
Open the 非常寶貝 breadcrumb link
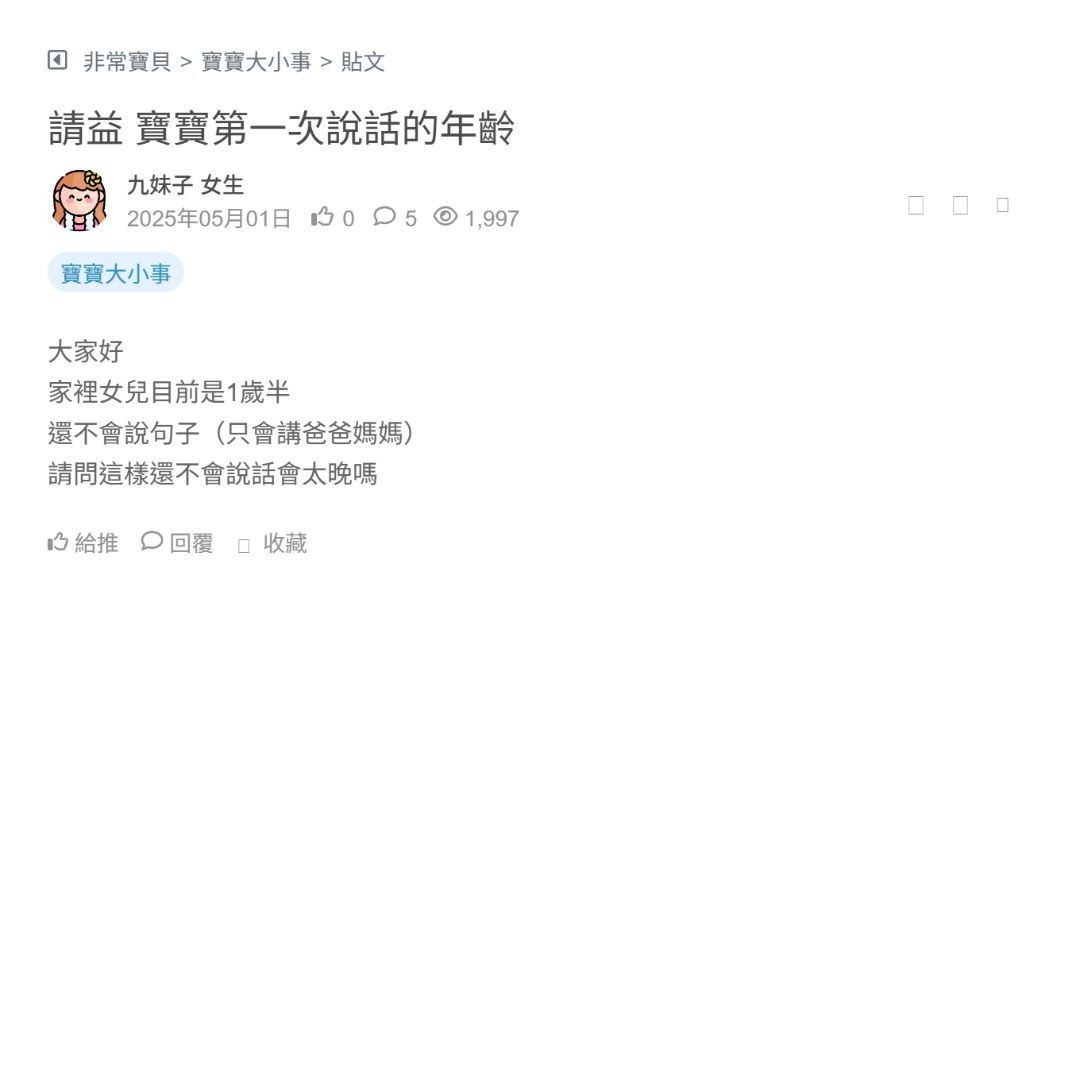pyautogui.click(x=127, y=62)
